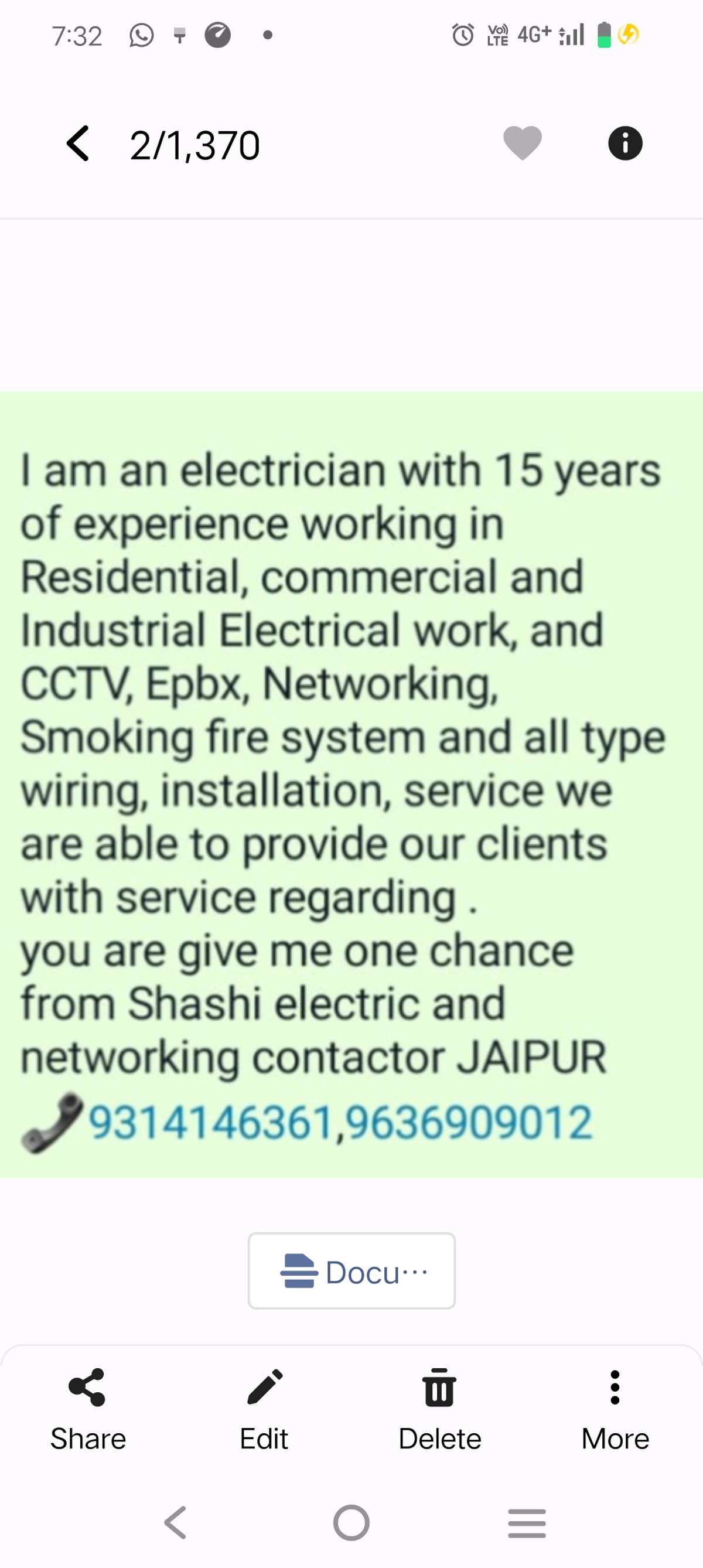Mark this image as favorite

522,144
